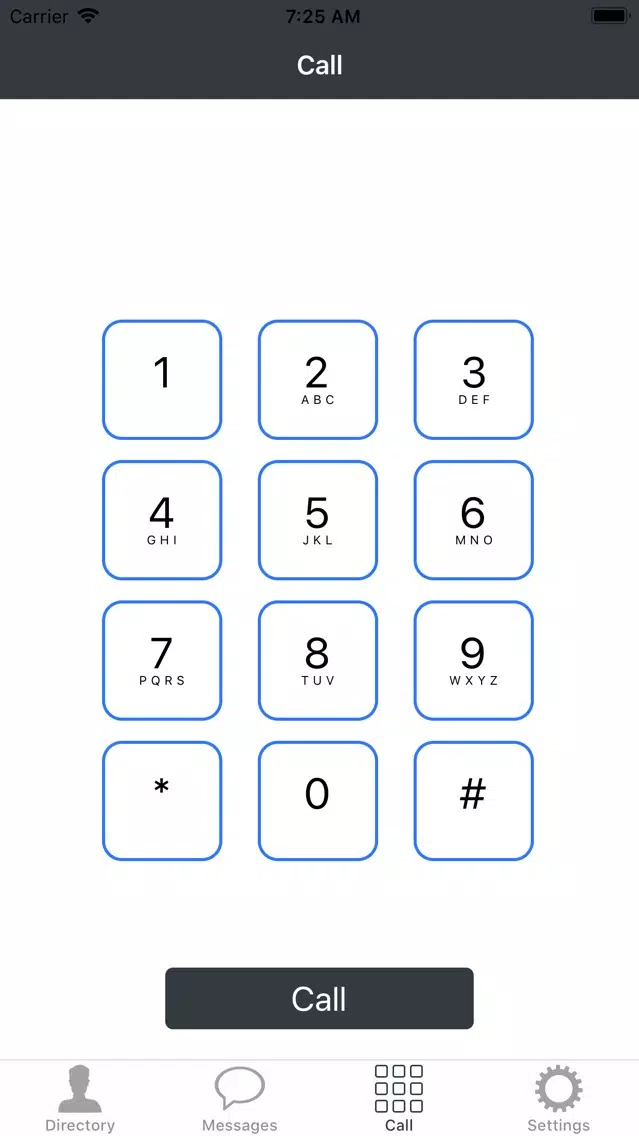Viewport: 639px width, 1136px height.
Task: Dial digit 0
Action: click(x=318, y=800)
